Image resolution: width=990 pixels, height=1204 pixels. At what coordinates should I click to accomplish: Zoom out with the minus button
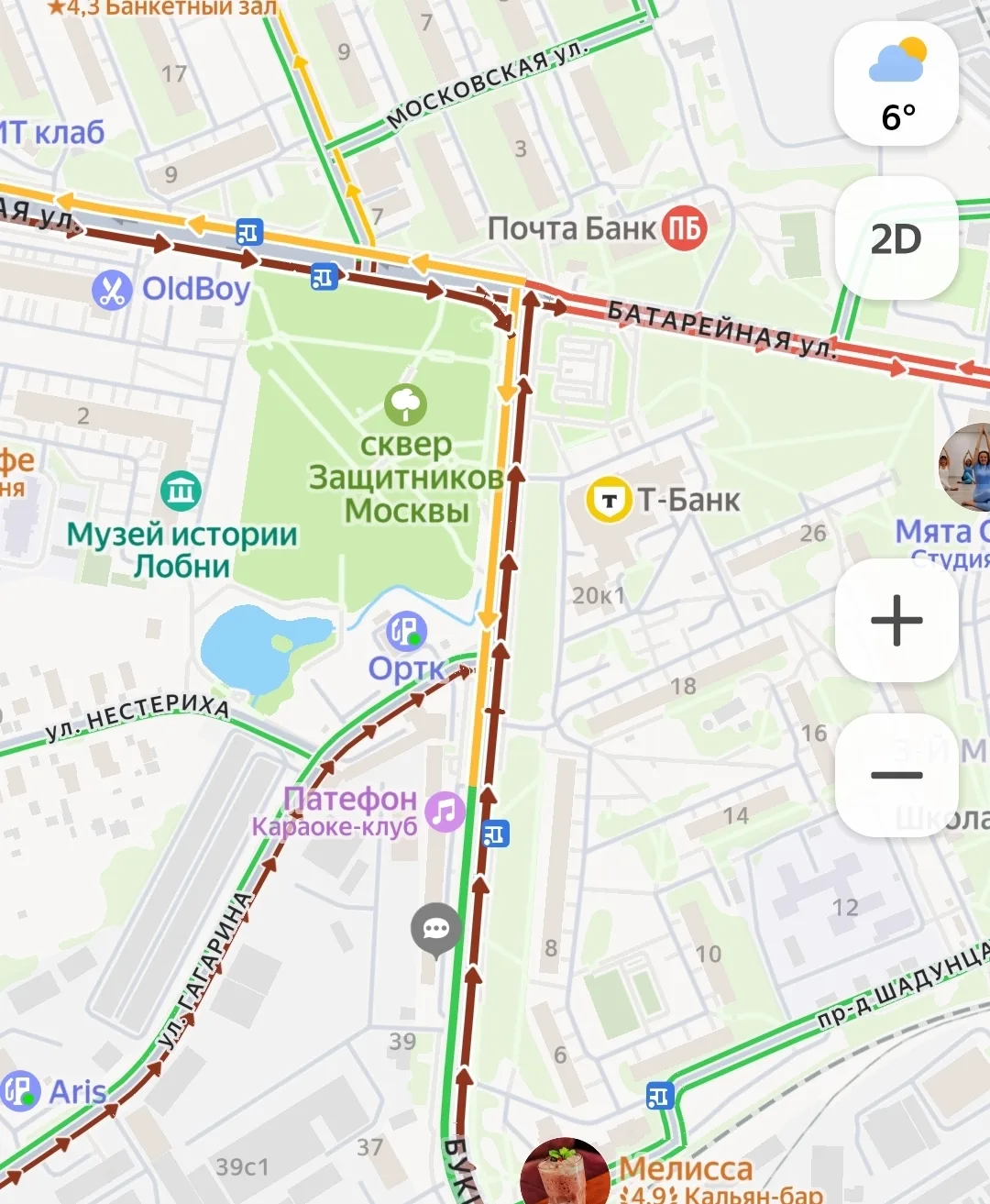point(896,775)
